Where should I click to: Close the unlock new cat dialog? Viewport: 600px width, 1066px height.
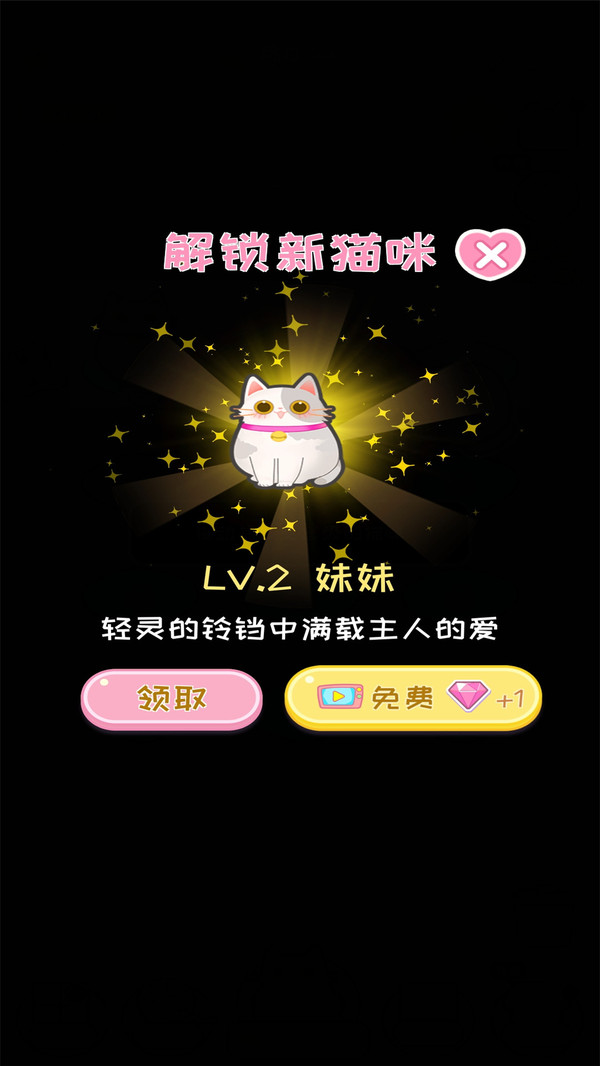click(490, 256)
